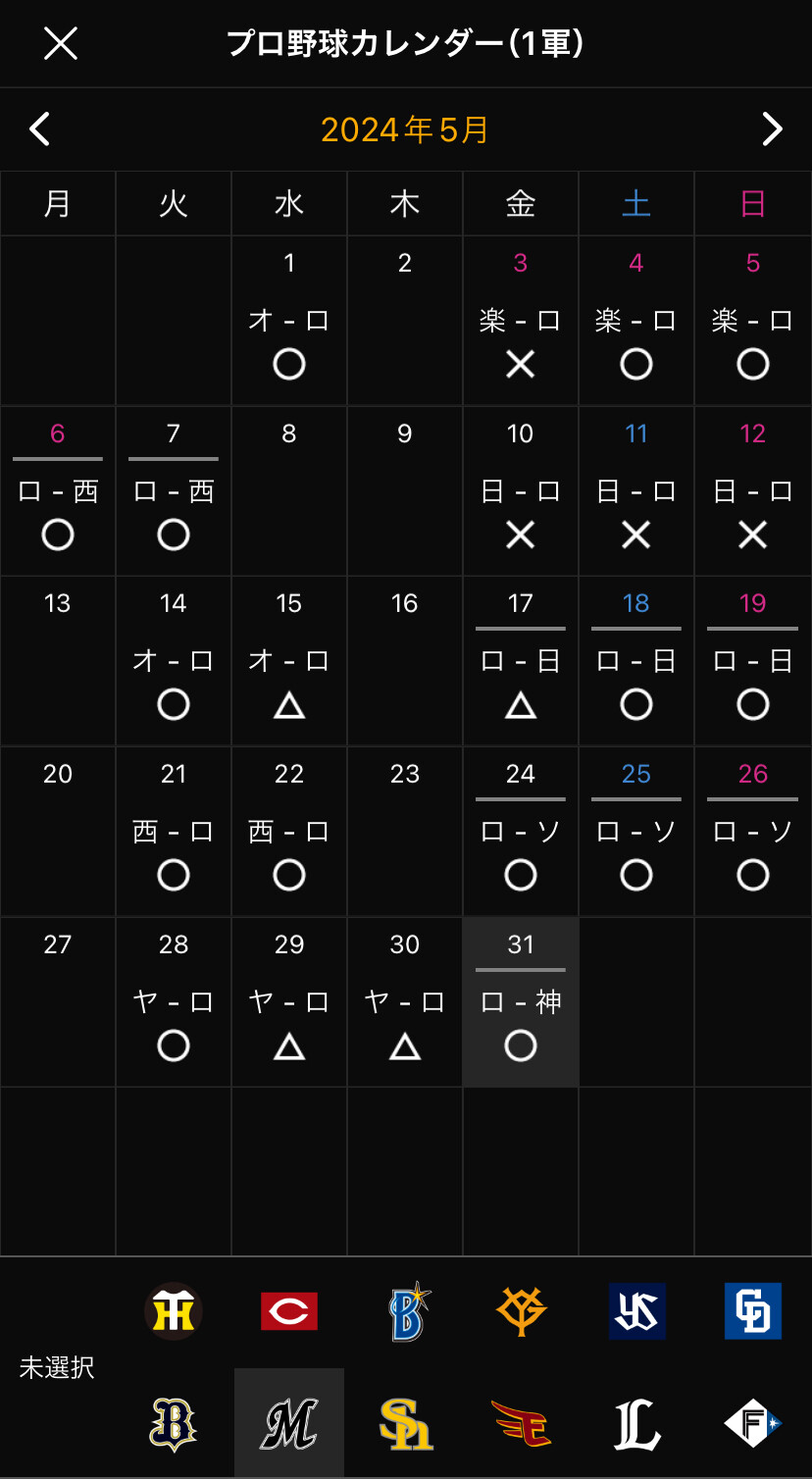Select the SoftBank Hawks team logo
812x1479 pixels.
point(406,1424)
